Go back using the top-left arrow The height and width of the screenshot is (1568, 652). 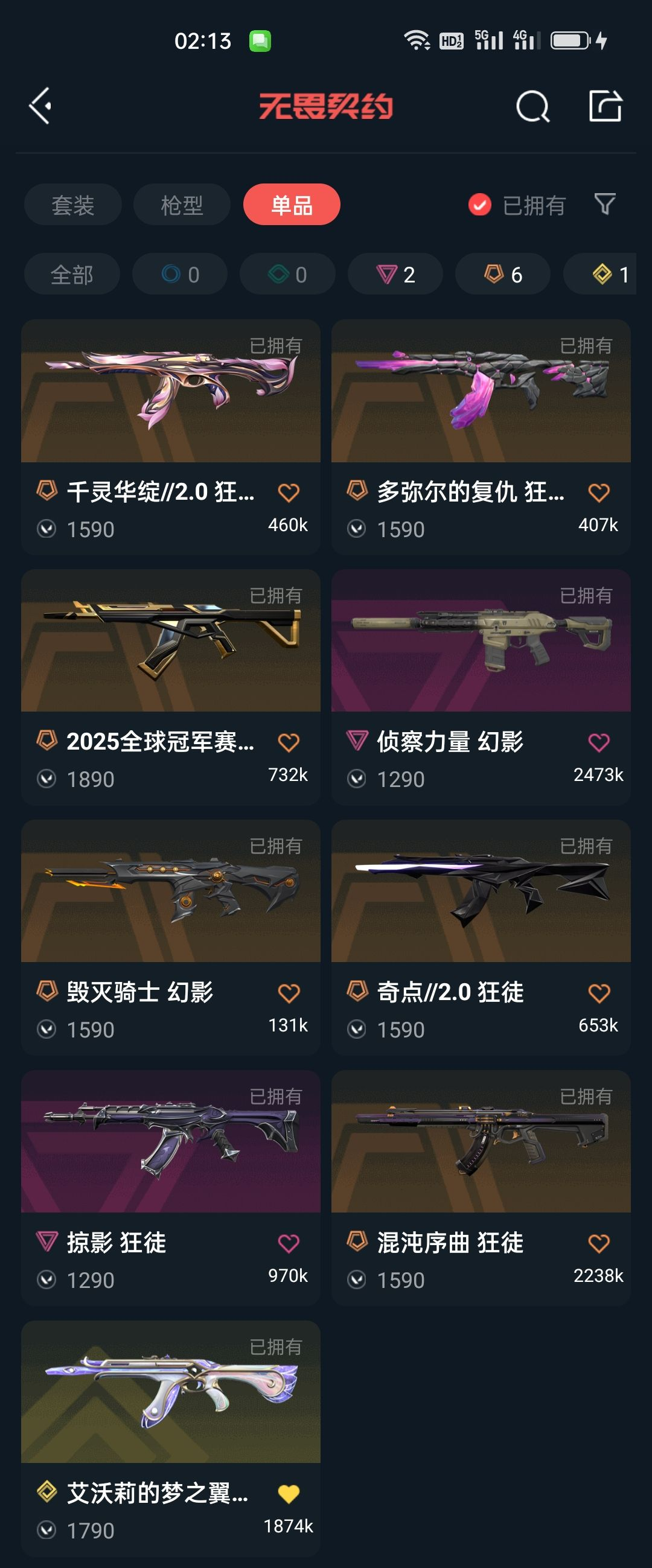click(x=40, y=106)
